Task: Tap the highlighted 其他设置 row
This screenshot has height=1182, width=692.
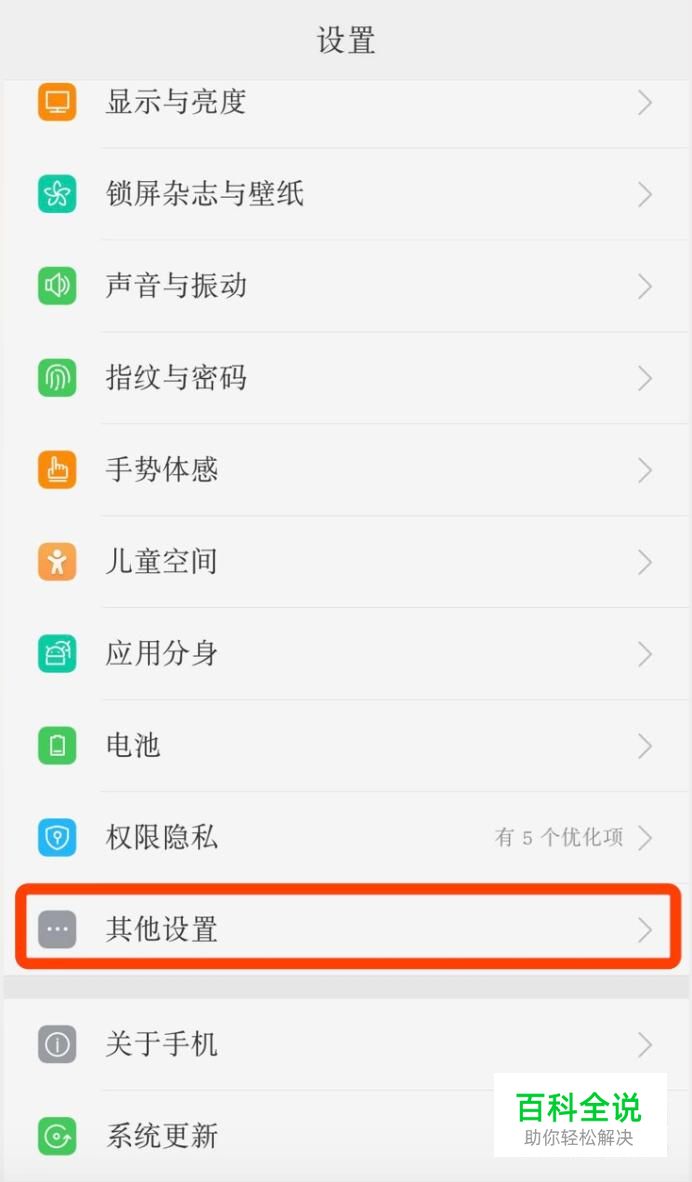Action: pyautogui.click(x=346, y=929)
